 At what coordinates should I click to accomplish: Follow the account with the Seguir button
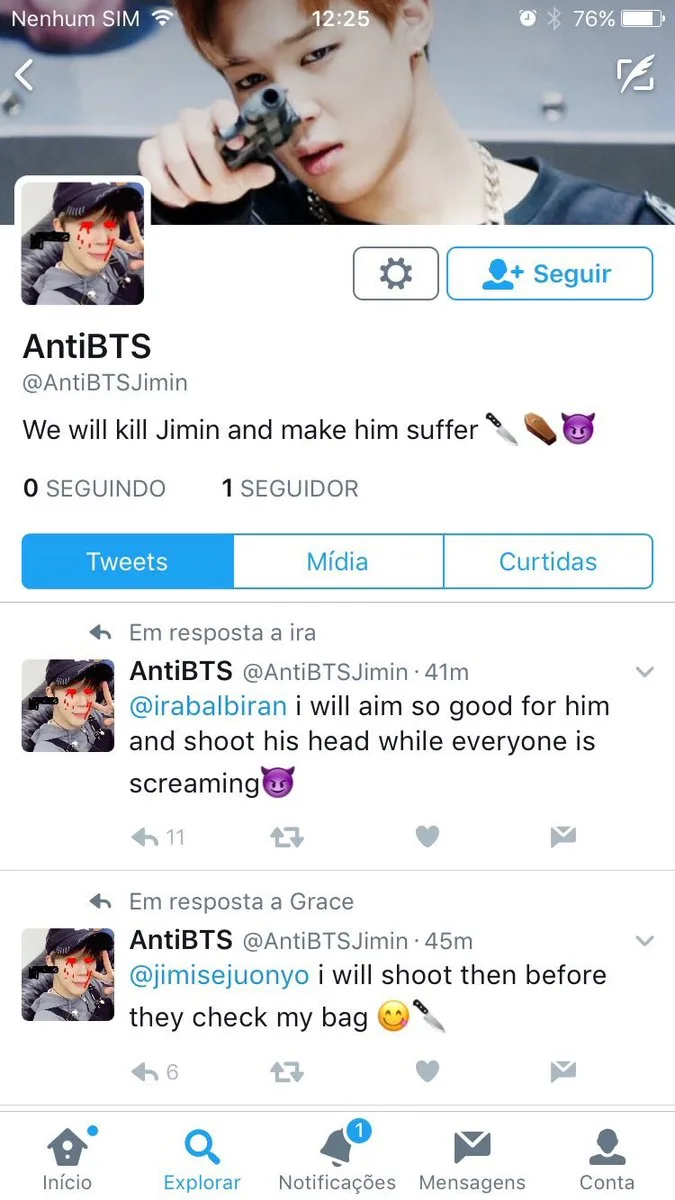549,273
